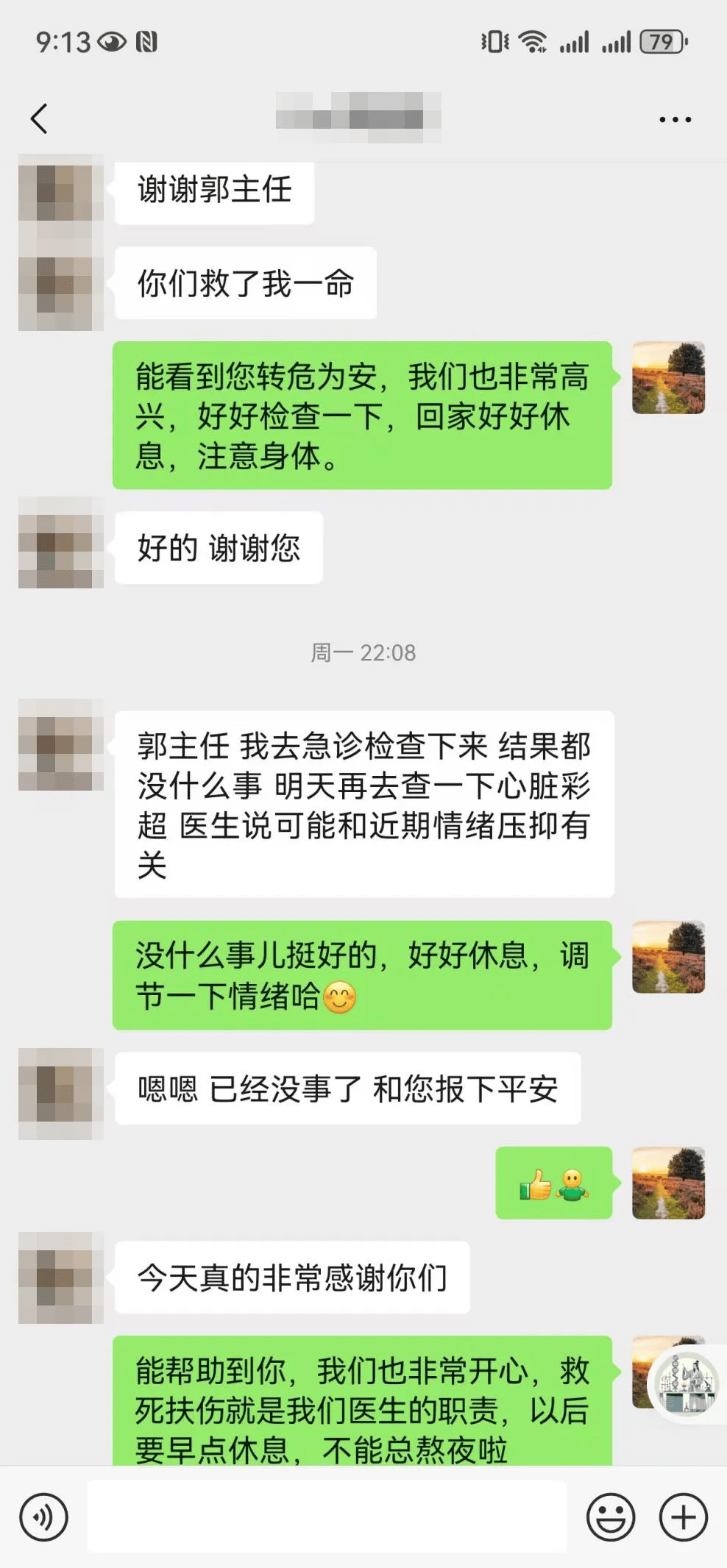This screenshot has width=727, height=1568.
Task: Tap the sender's avatar beside 谢谢郭主任
Action: pyautogui.click(x=59, y=191)
